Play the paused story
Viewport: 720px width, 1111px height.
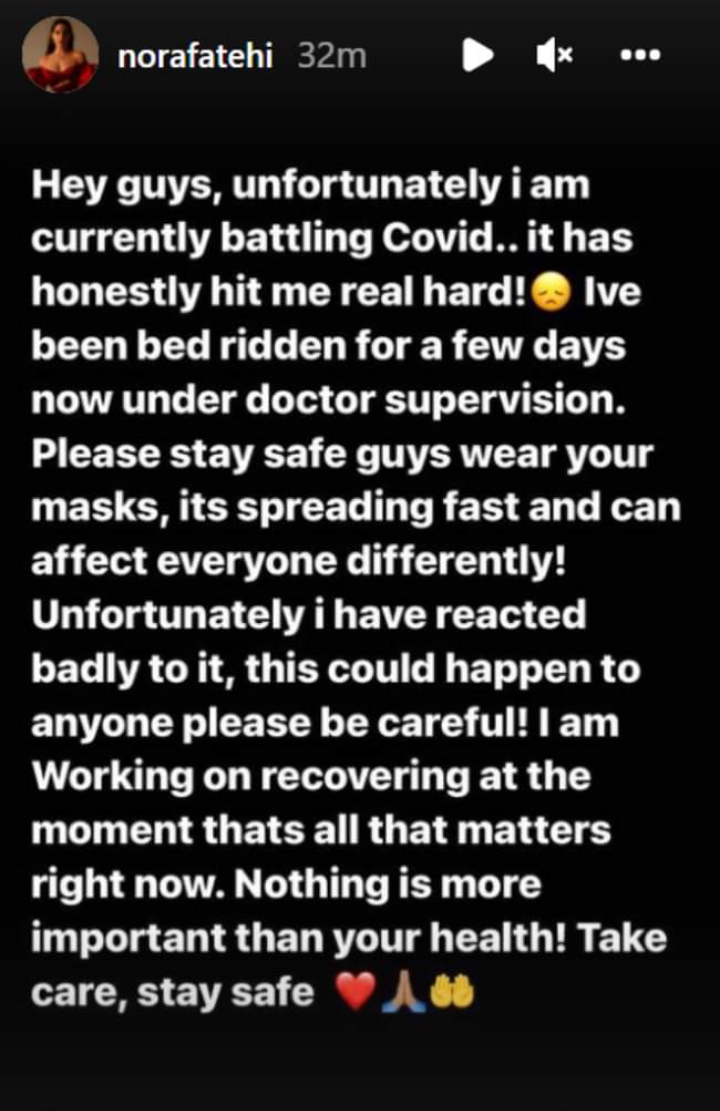pos(477,56)
